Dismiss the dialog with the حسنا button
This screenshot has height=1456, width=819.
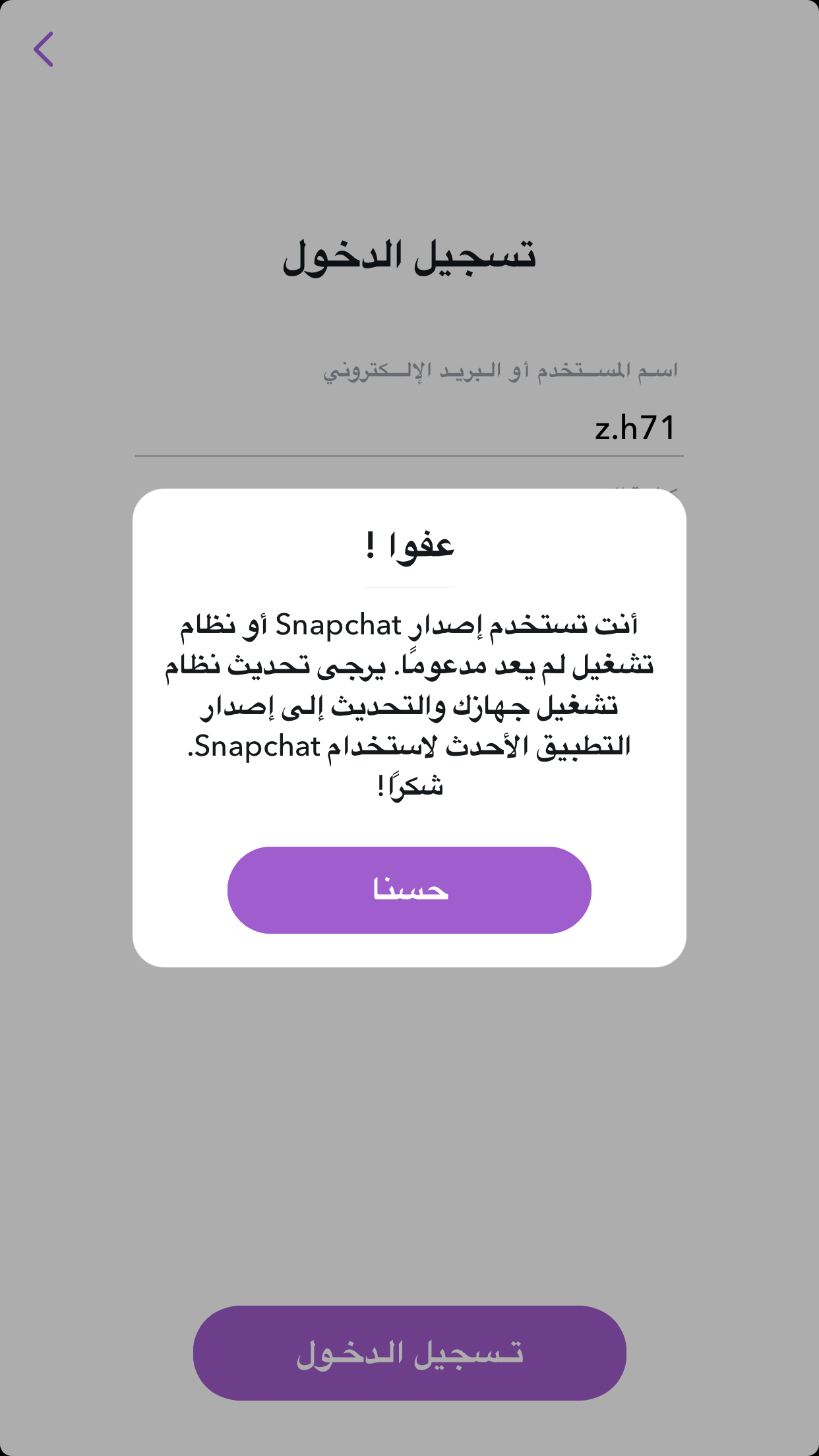(409, 890)
